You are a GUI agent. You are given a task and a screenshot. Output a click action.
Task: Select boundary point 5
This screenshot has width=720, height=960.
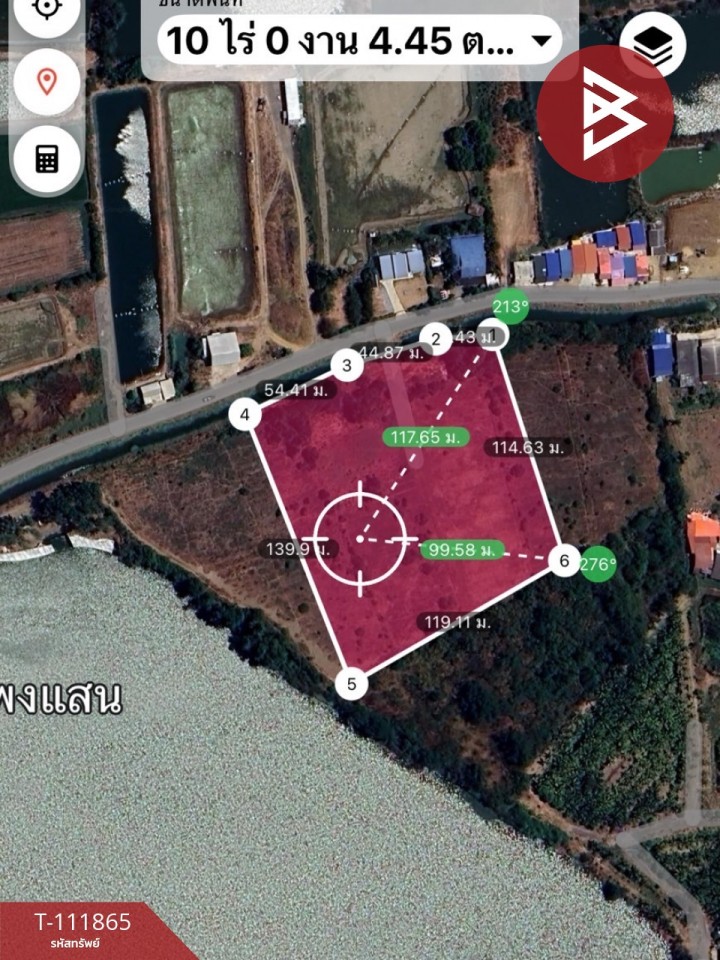click(350, 685)
